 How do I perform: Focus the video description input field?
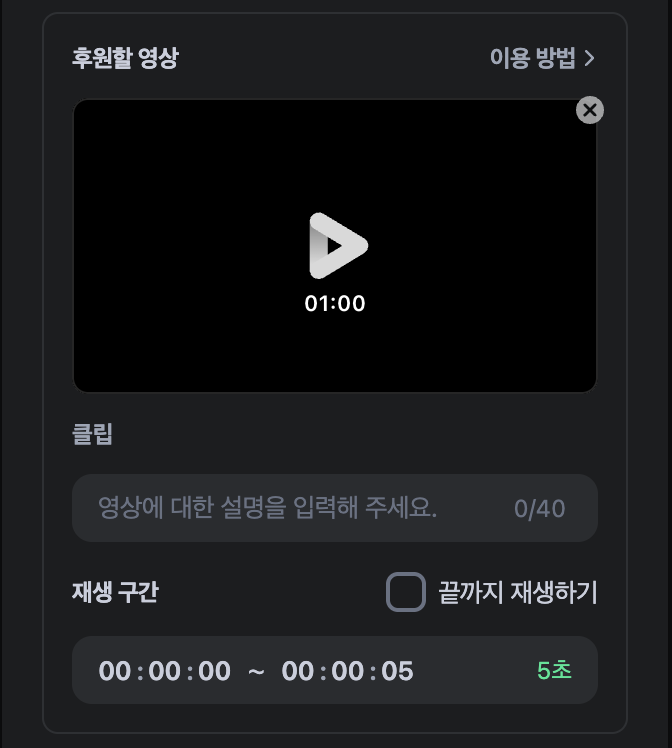(x=300, y=508)
